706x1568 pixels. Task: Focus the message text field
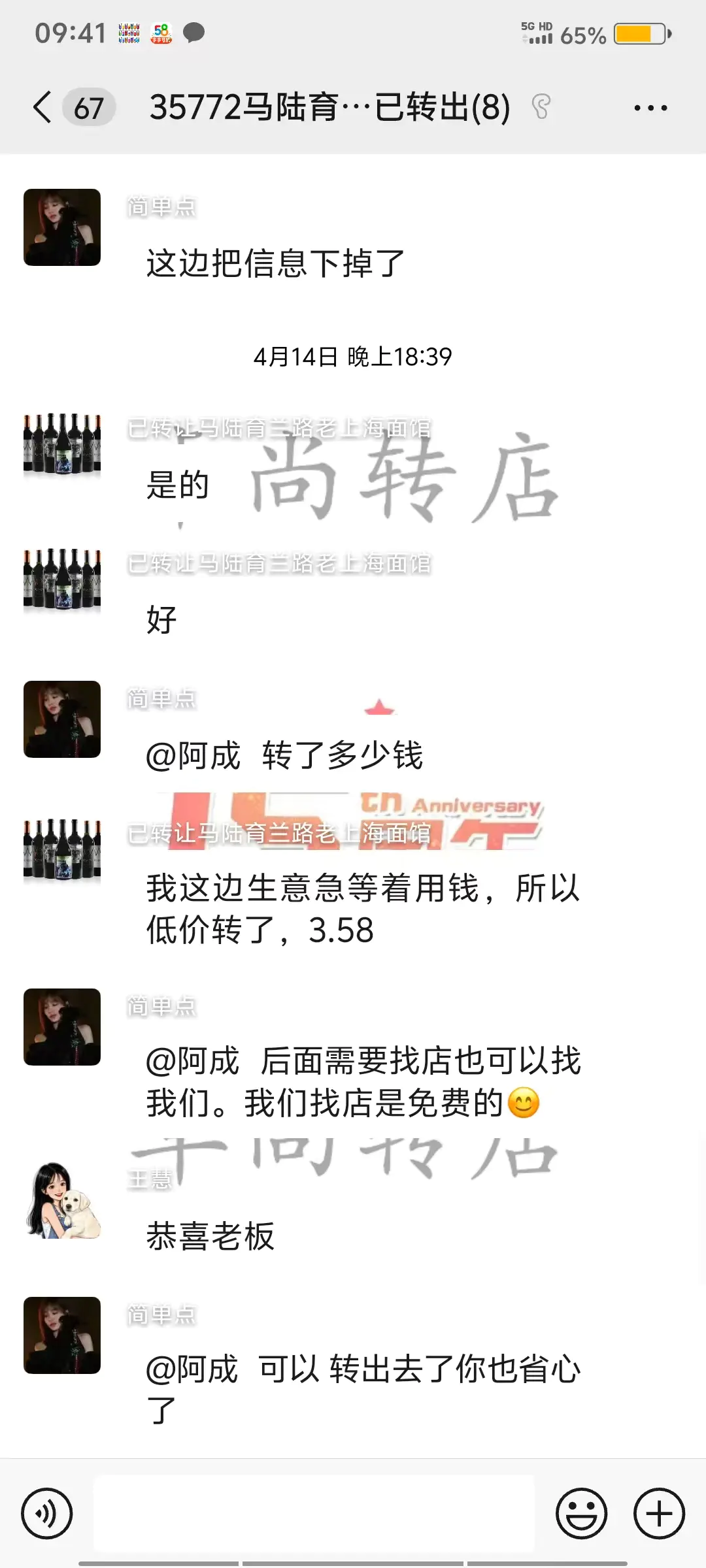314,1513
